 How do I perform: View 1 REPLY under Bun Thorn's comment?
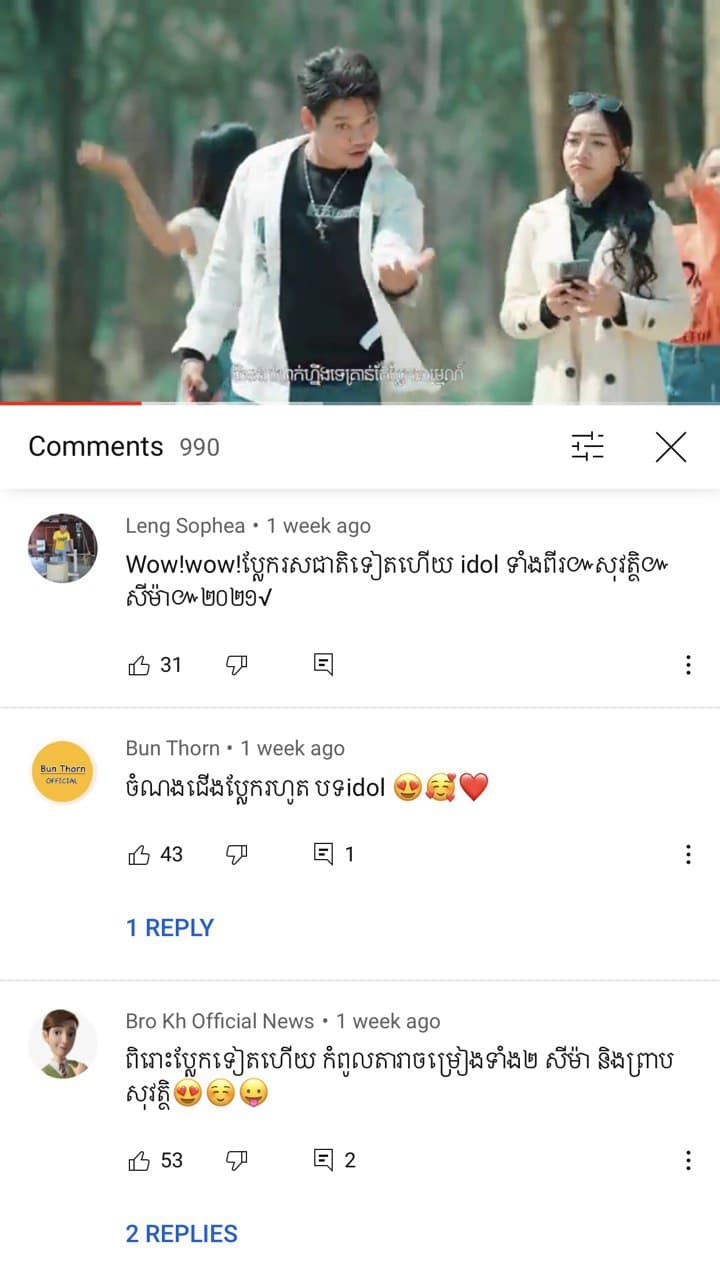tap(170, 928)
